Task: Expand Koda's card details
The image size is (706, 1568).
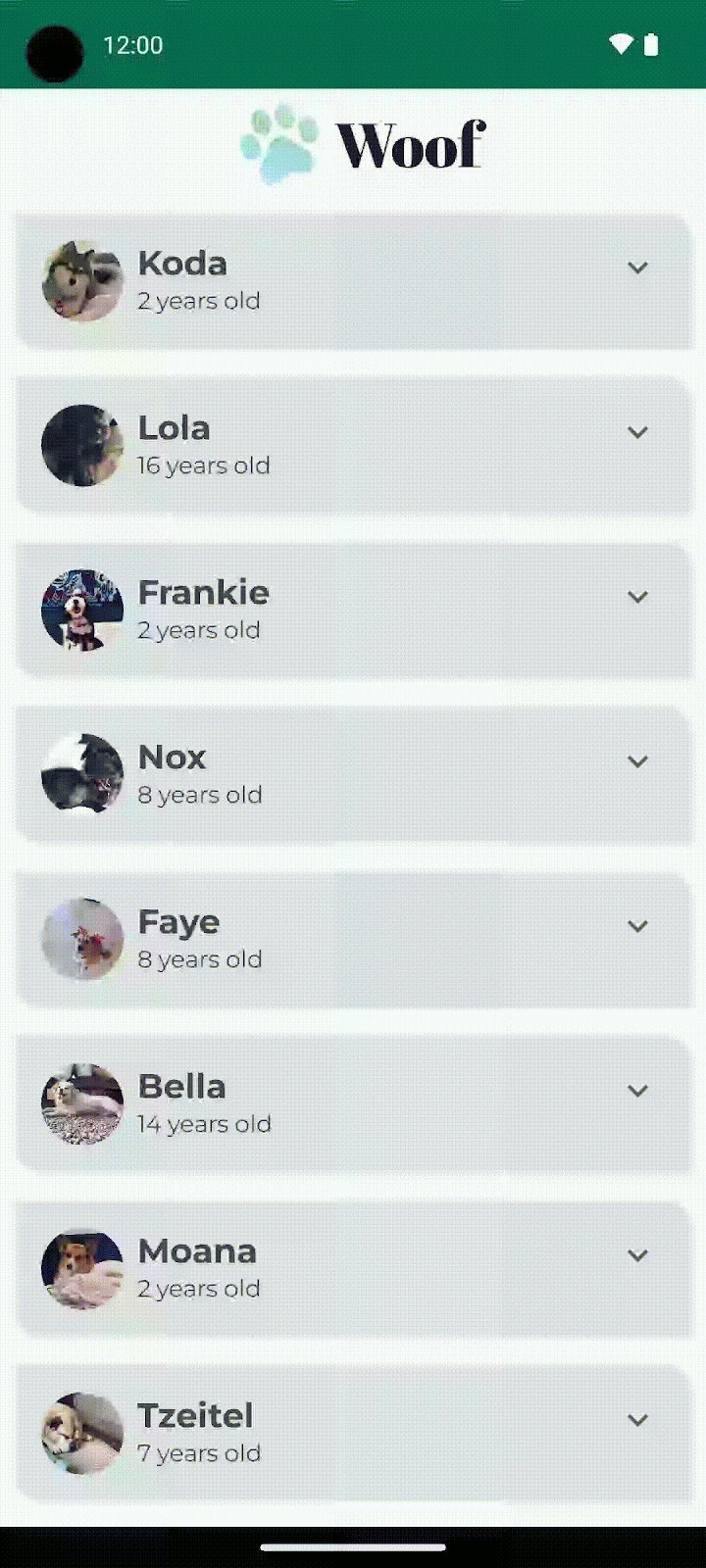Action: click(637, 268)
